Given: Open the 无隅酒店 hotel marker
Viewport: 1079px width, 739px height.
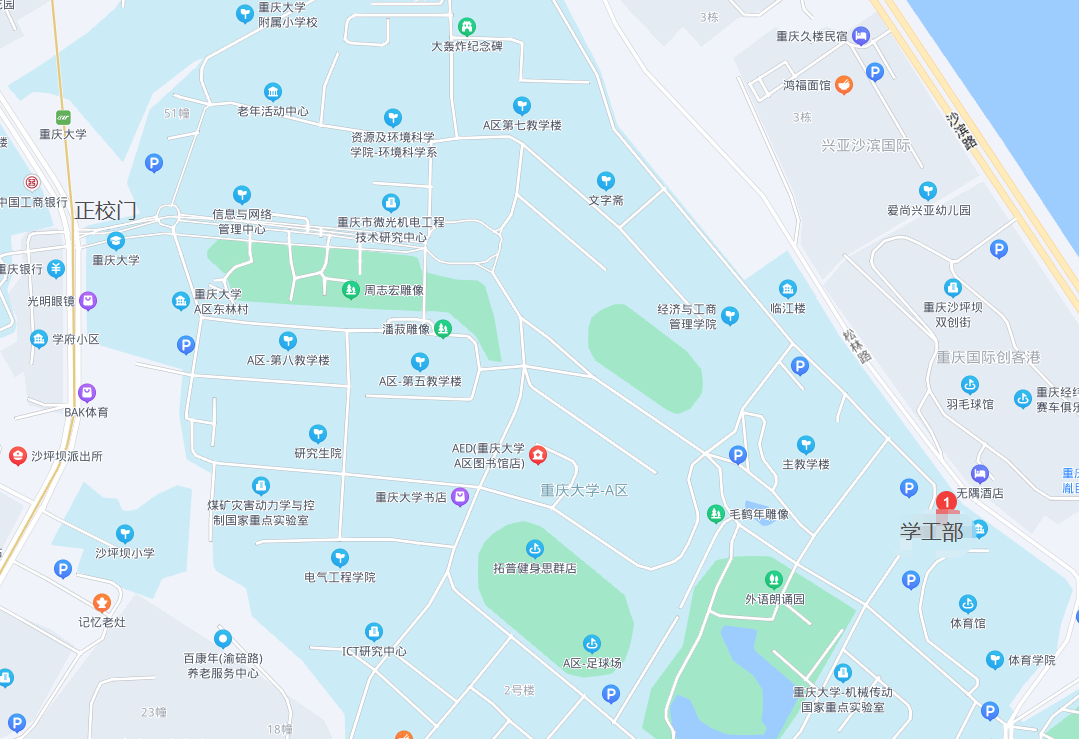Looking at the screenshot, I should pyautogui.click(x=980, y=473).
